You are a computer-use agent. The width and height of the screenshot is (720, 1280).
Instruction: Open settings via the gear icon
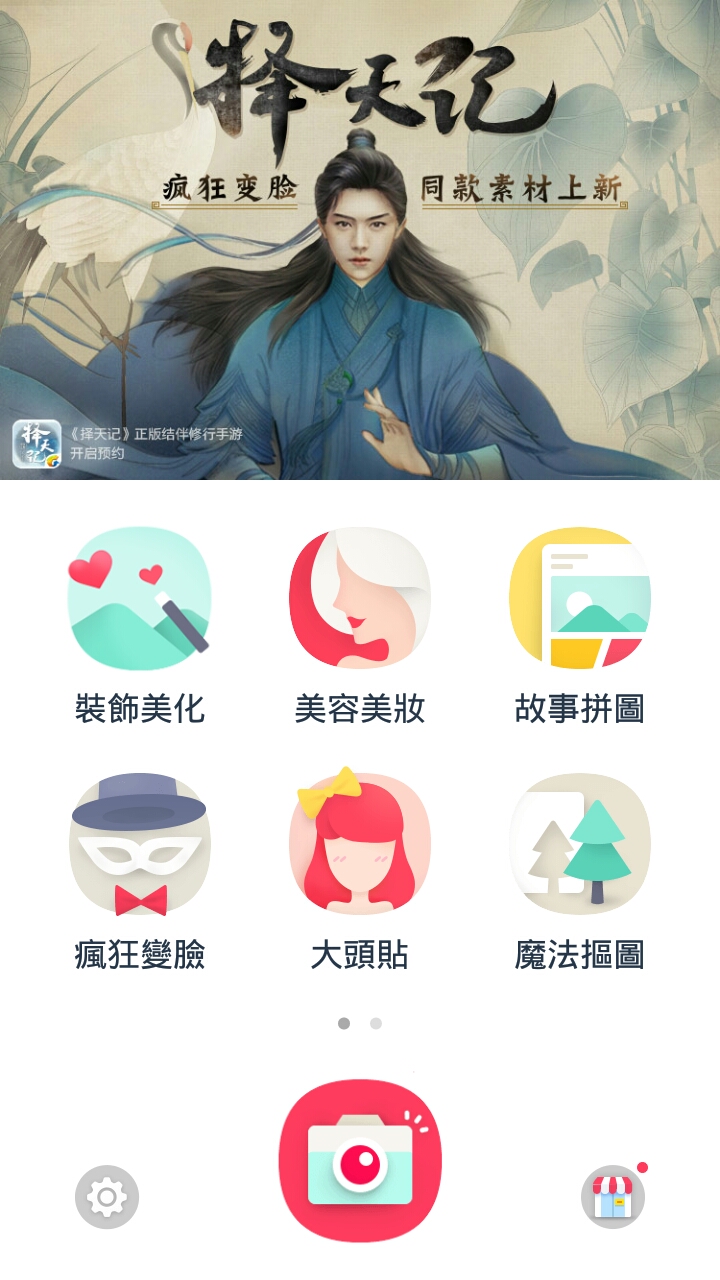coord(107,1197)
